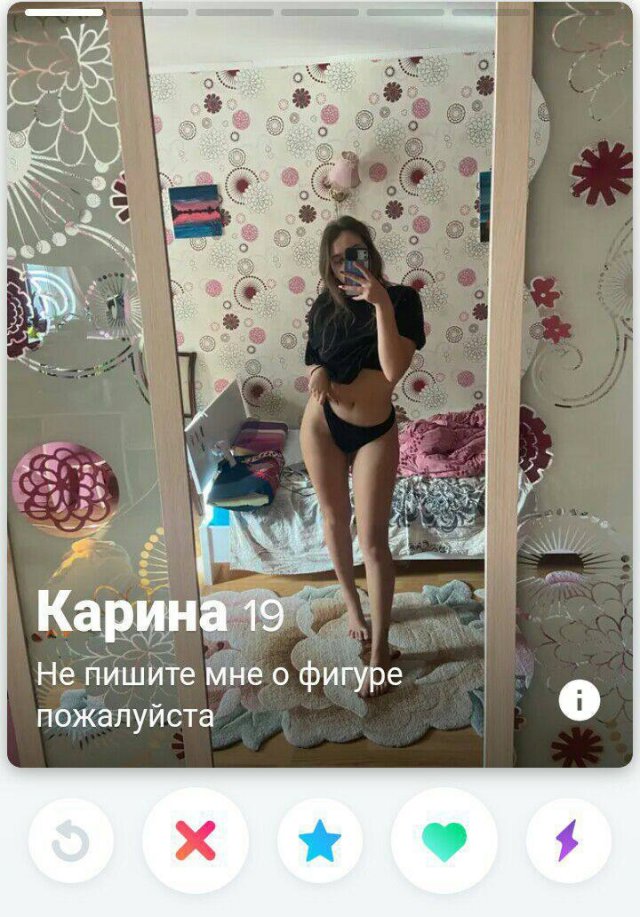The width and height of the screenshot is (640, 917).
Task: Reject Карина's profile with the red X
Action: pyautogui.click(x=195, y=841)
